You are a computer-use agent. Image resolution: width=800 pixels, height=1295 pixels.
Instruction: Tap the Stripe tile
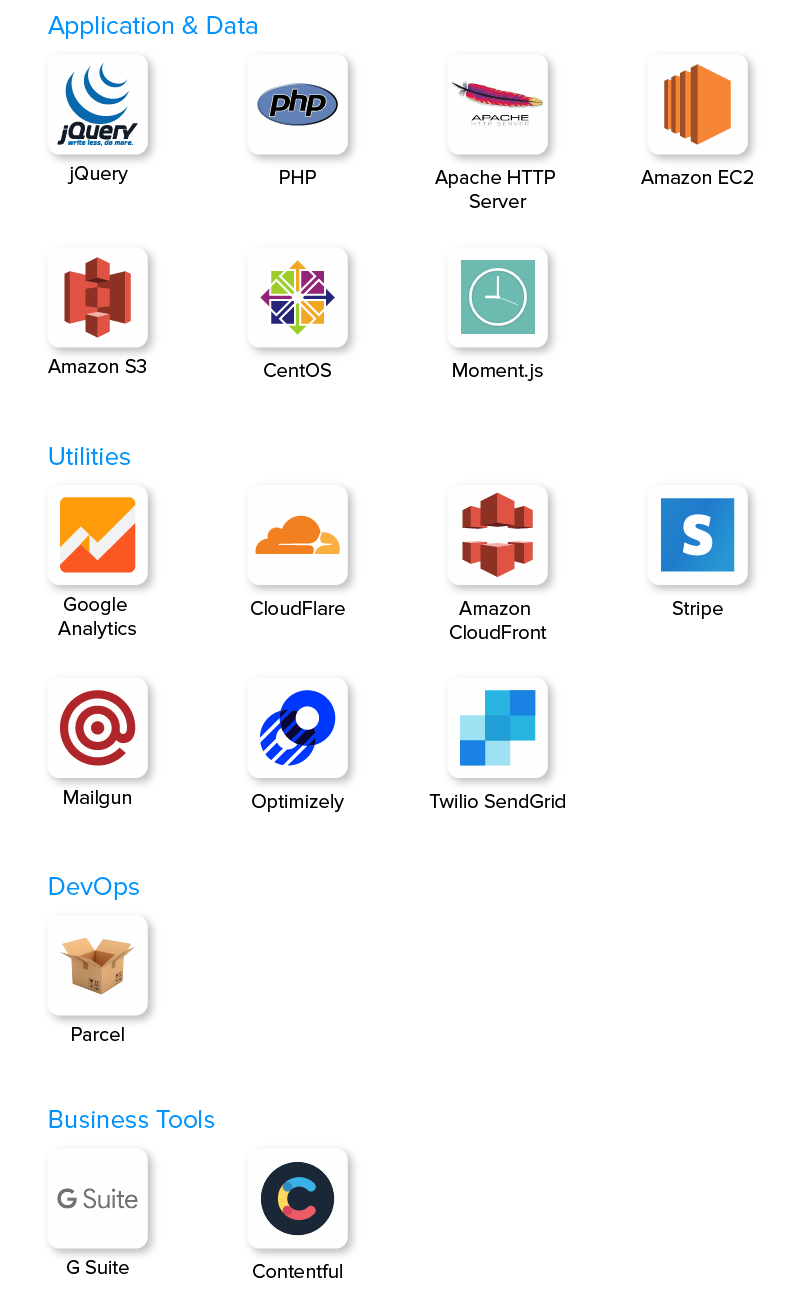coord(698,535)
